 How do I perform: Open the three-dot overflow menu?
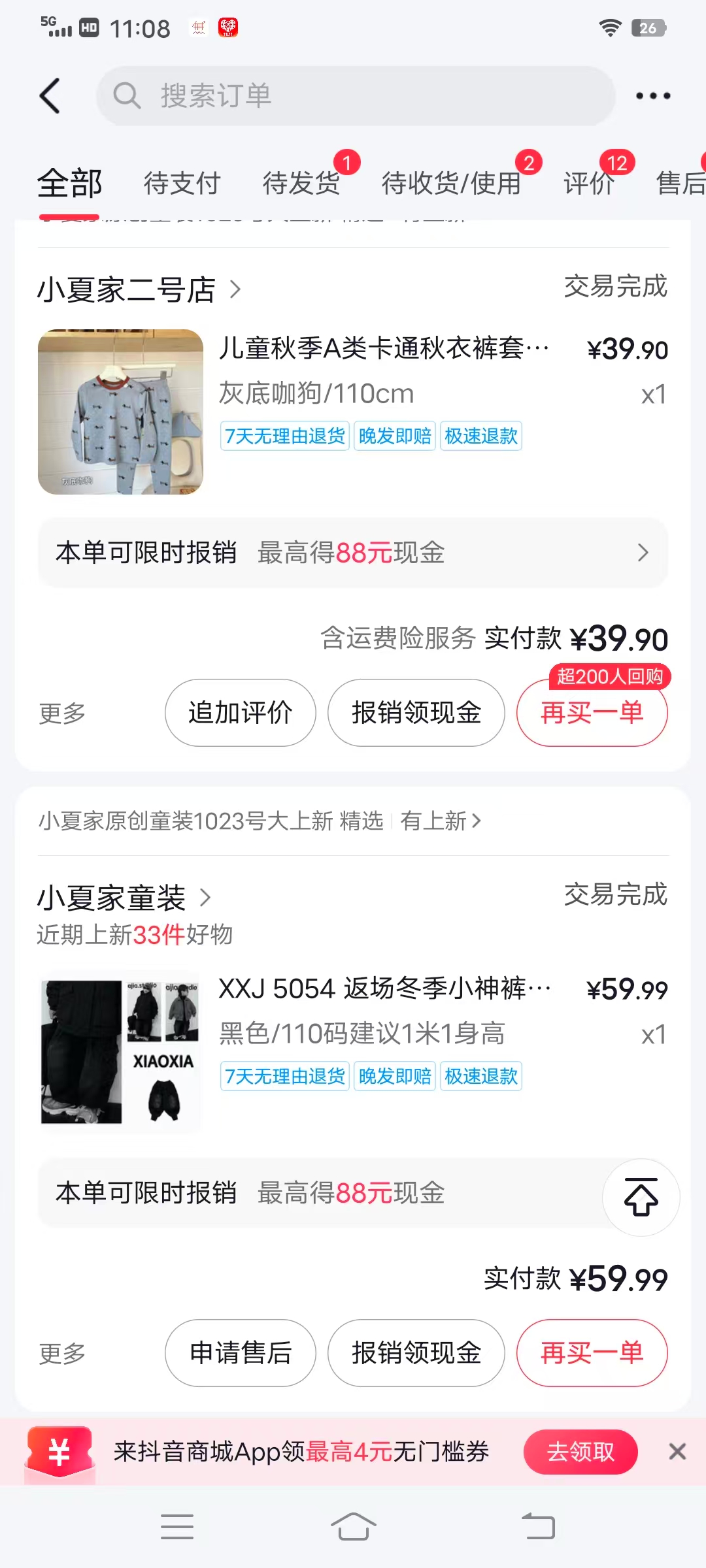click(653, 96)
